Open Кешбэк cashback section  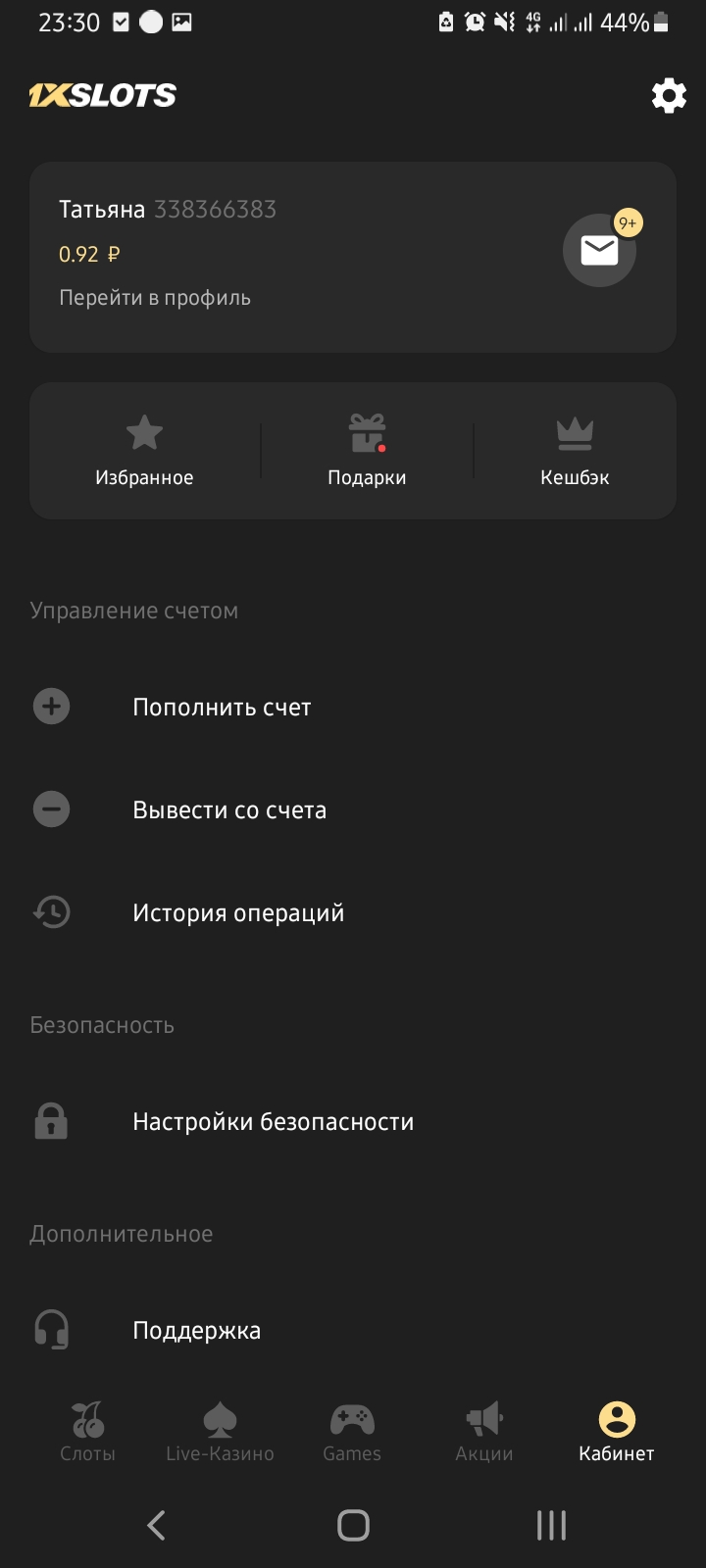(575, 451)
